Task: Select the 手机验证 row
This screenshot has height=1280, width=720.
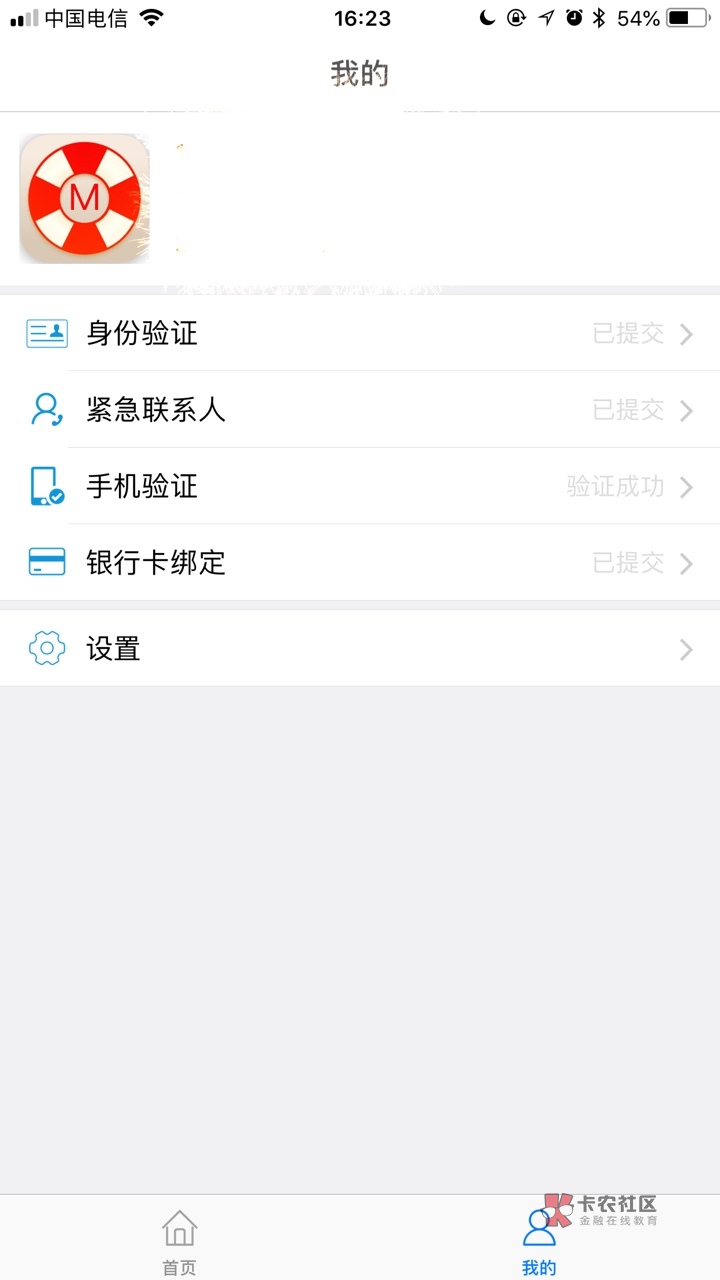Action: [360, 486]
